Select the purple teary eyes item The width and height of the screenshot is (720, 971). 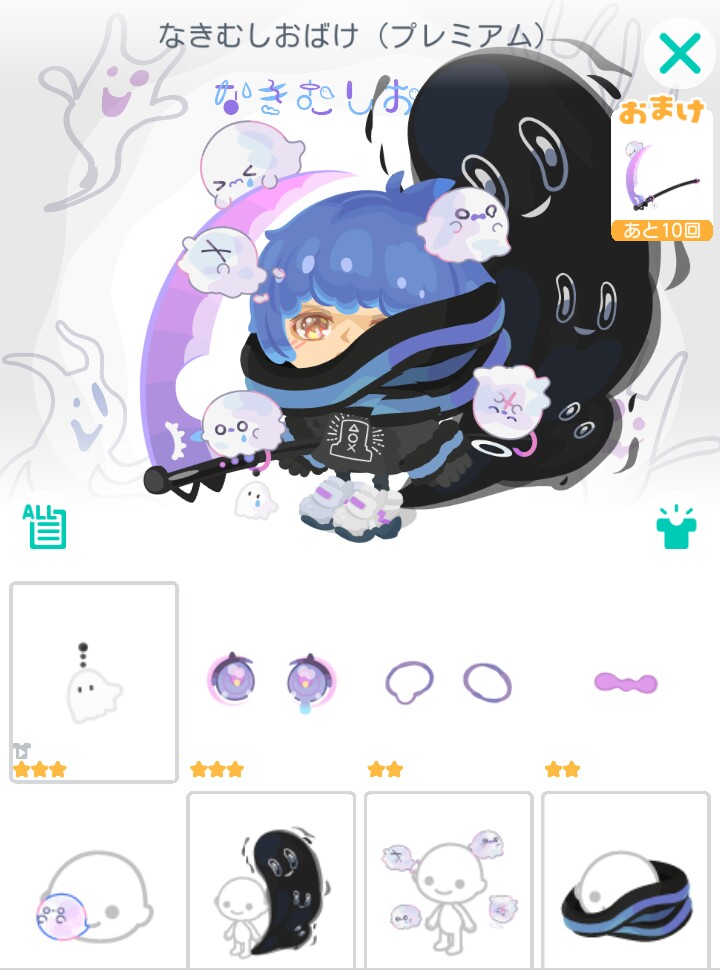click(271, 682)
